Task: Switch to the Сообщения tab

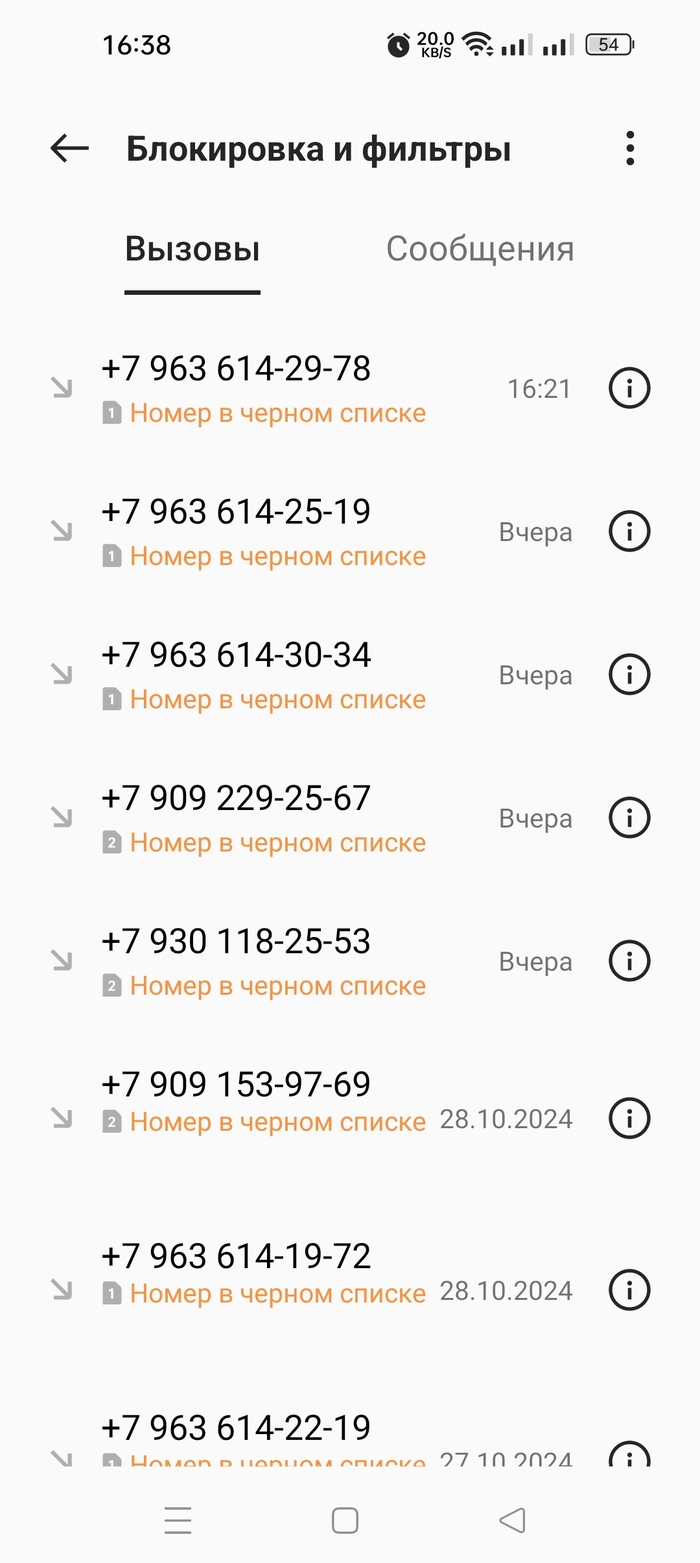Action: click(x=480, y=249)
